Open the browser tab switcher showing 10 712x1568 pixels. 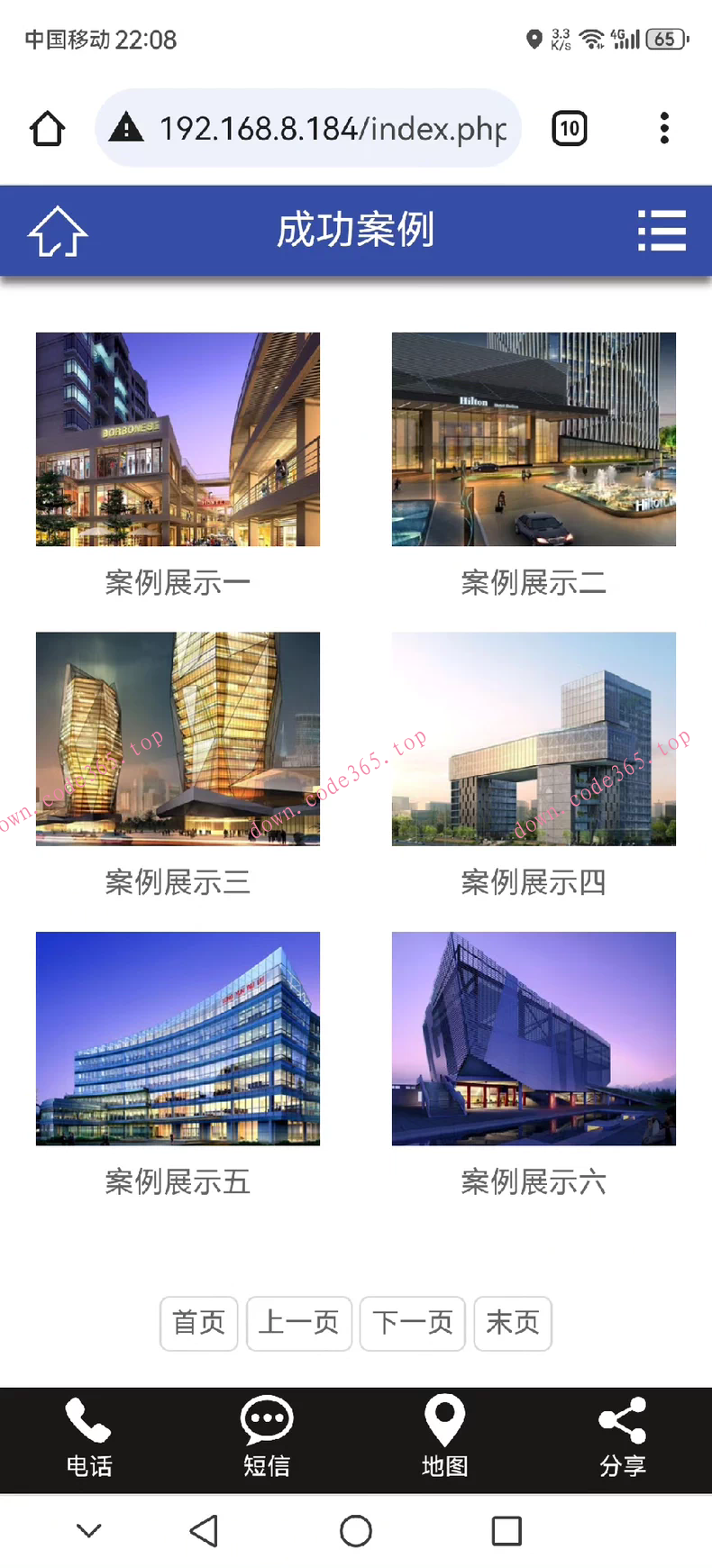point(569,128)
